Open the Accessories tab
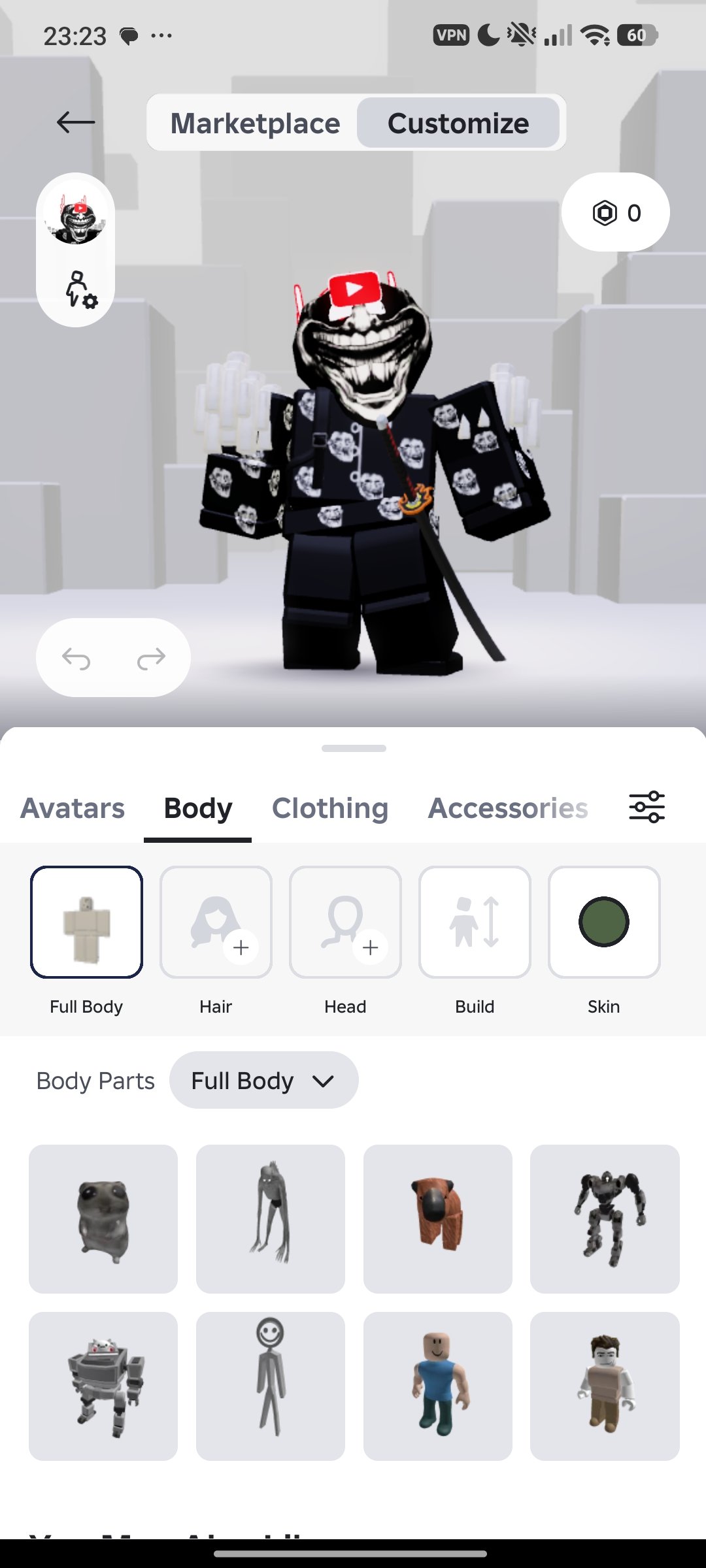This screenshot has width=706, height=1568. [x=508, y=808]
